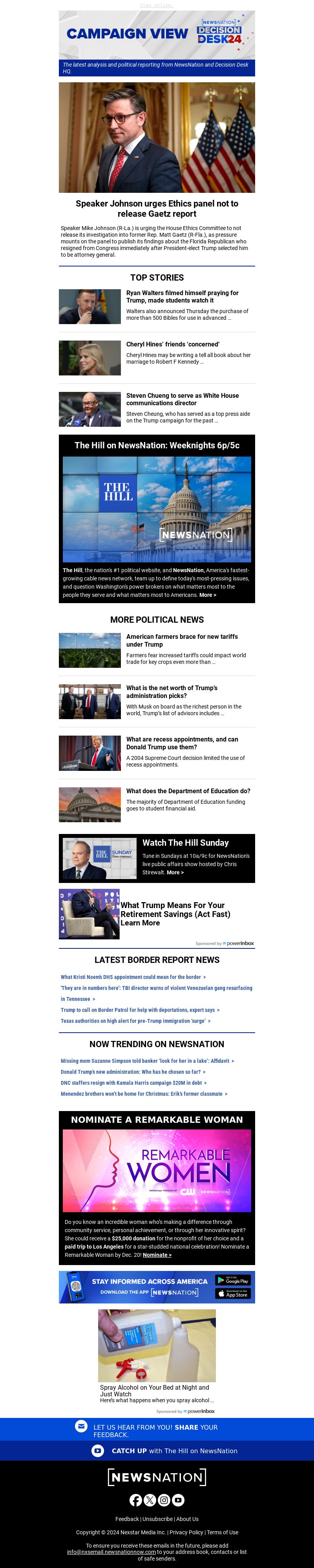Open Cheryl Hines' friends 'concerned' story
Viewport: 314px width, 1568px height.
click(173, 344)
